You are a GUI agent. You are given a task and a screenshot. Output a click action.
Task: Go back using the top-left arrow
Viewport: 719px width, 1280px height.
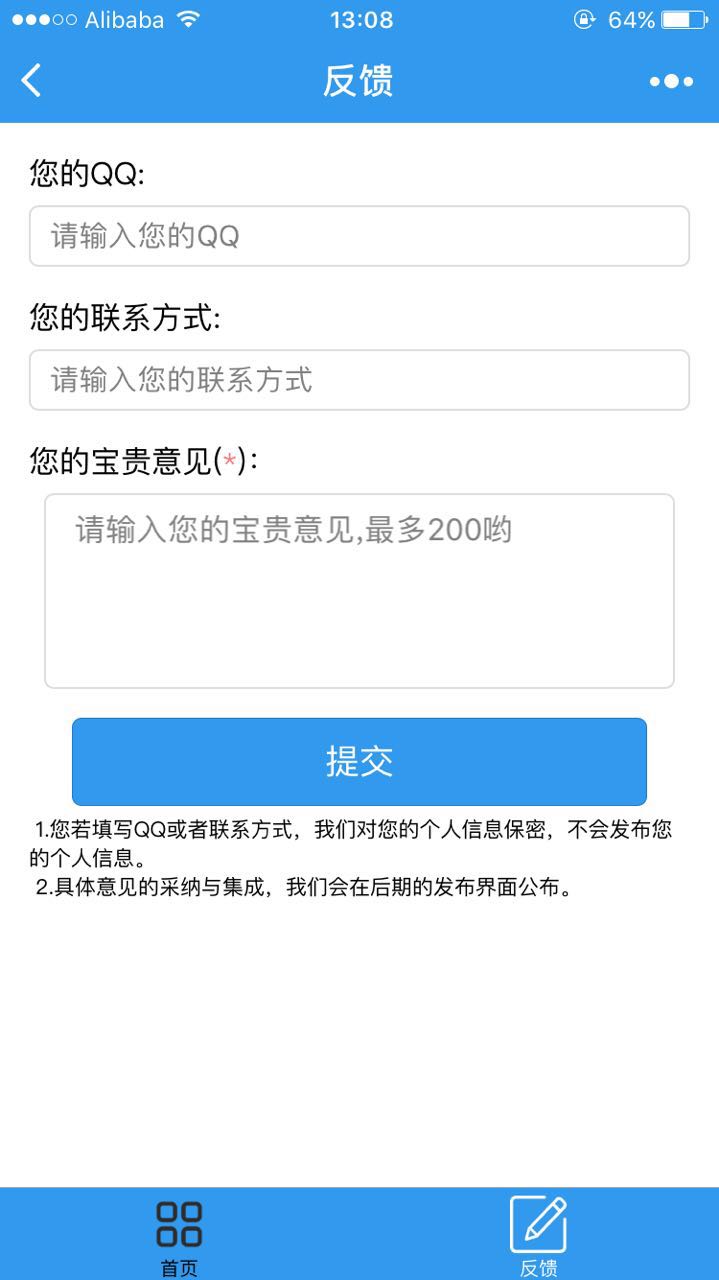click(32, 80)
